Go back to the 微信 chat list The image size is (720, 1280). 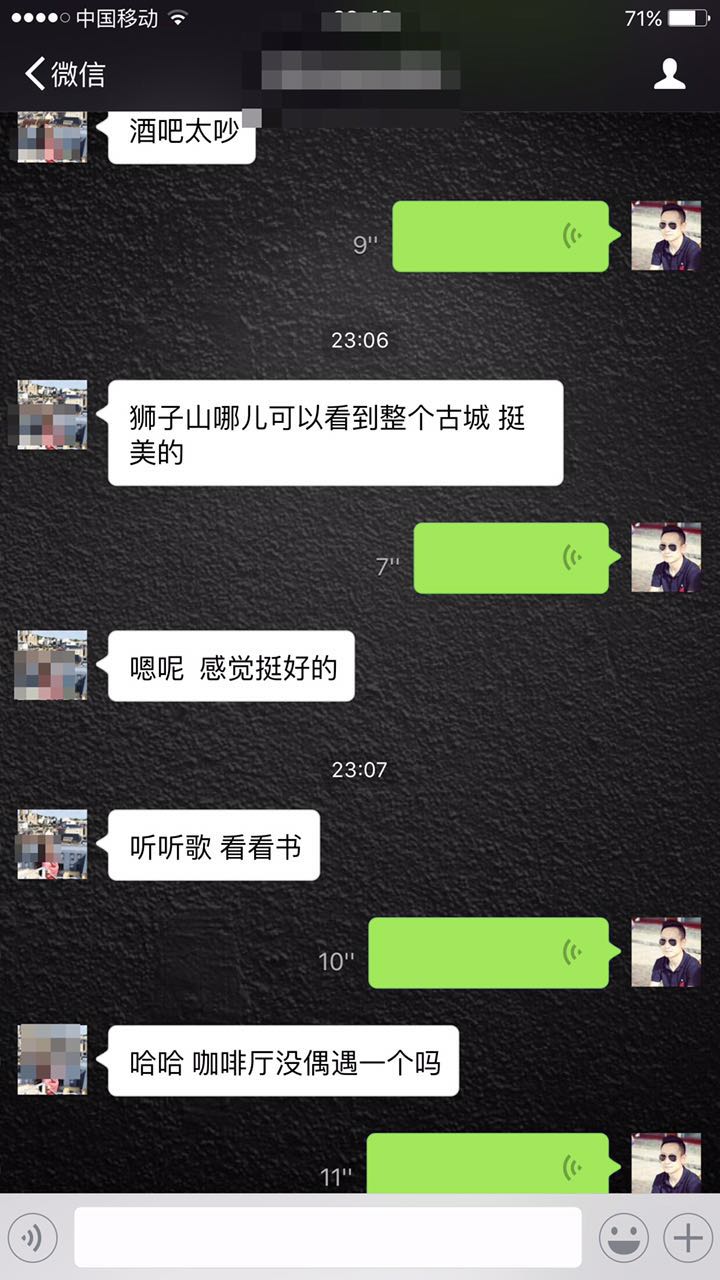click(x=65, y=74)
